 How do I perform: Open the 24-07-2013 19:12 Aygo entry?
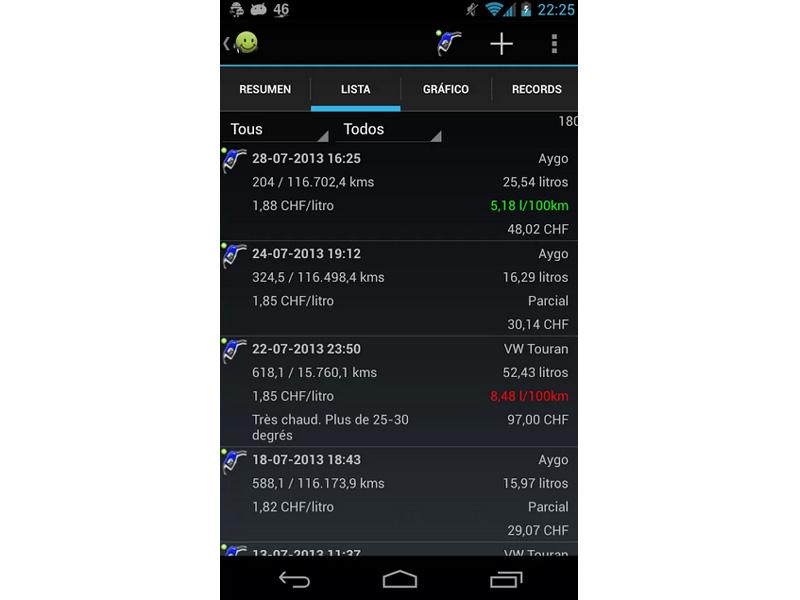click(x=398, y=288)
